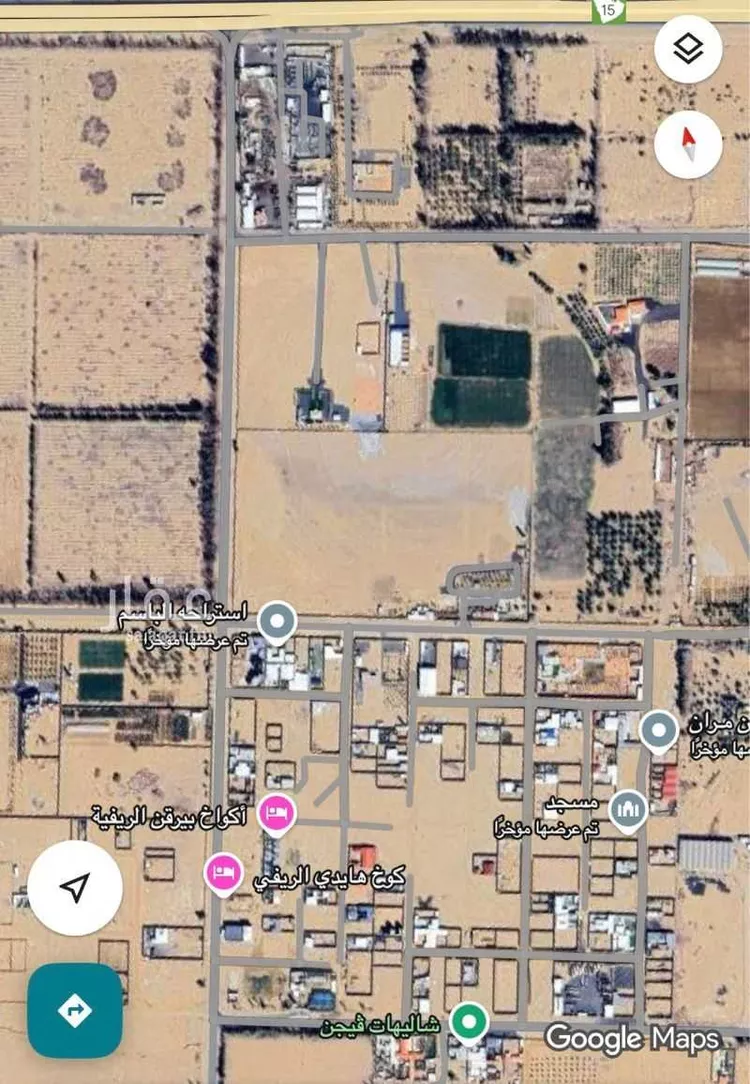750x1084 pixels.
Task: Open the map layers selector
Action: 688,49
